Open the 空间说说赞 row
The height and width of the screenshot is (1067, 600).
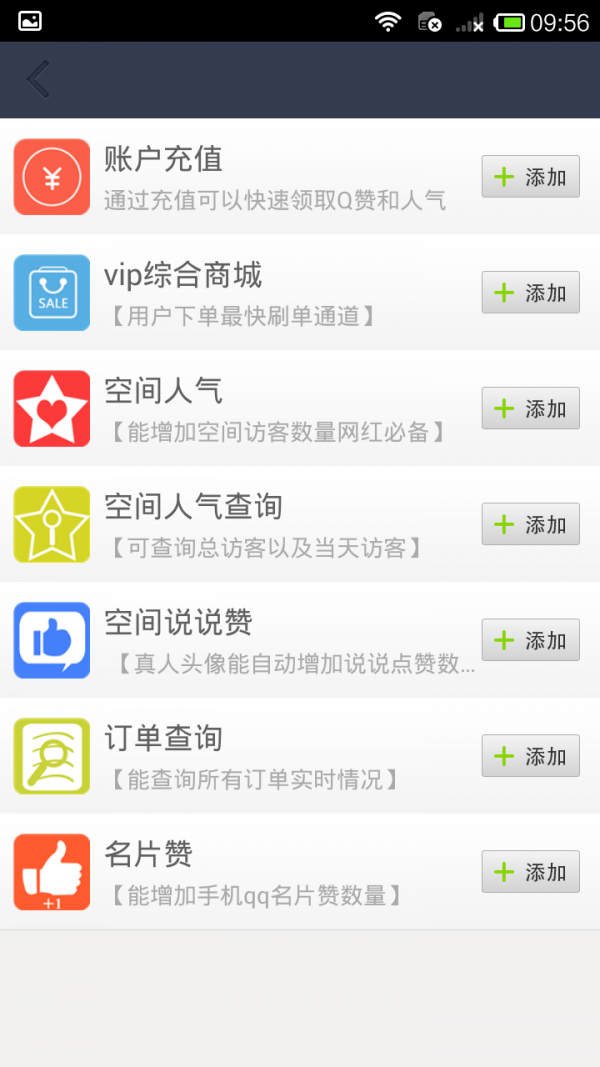[300, 640]
